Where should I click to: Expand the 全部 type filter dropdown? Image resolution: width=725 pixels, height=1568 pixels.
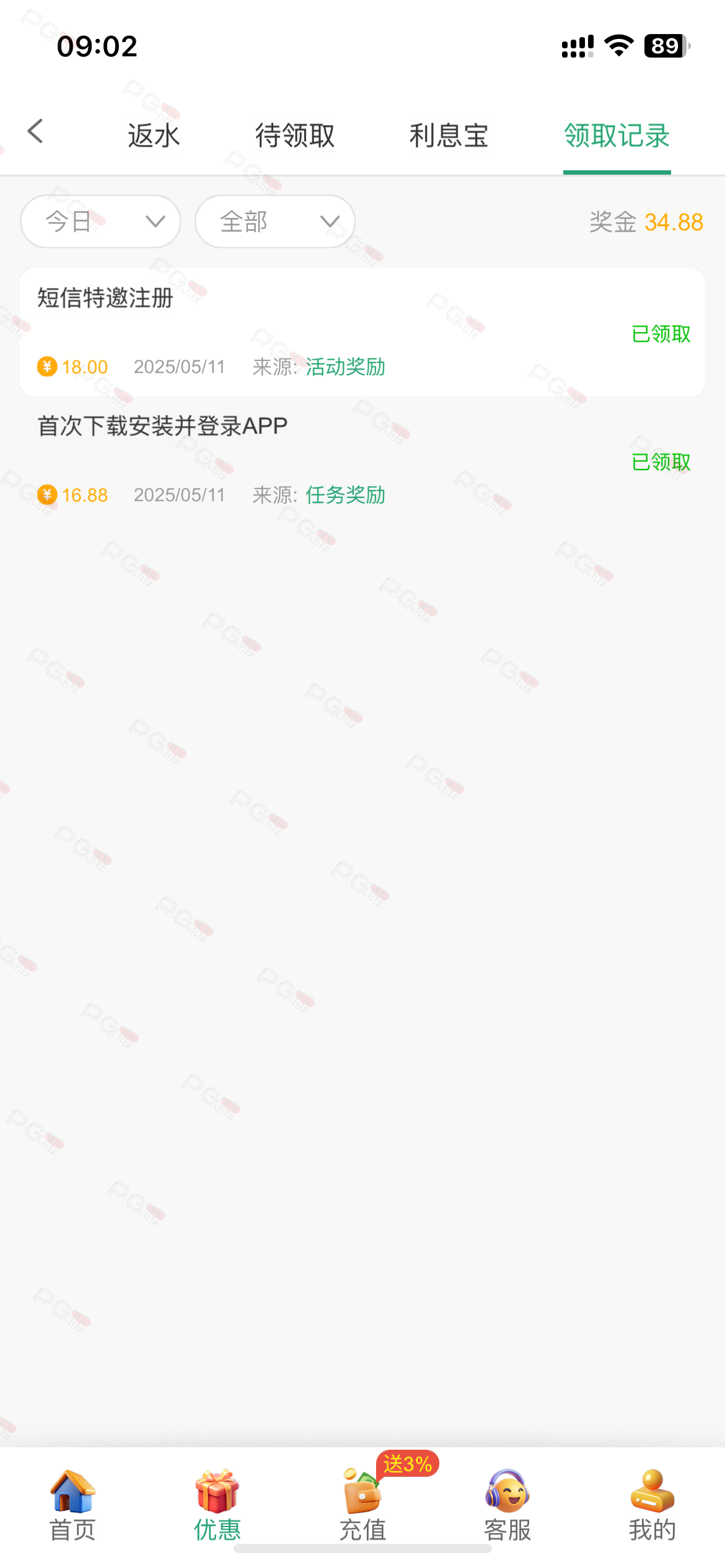(x=275, y=222)
